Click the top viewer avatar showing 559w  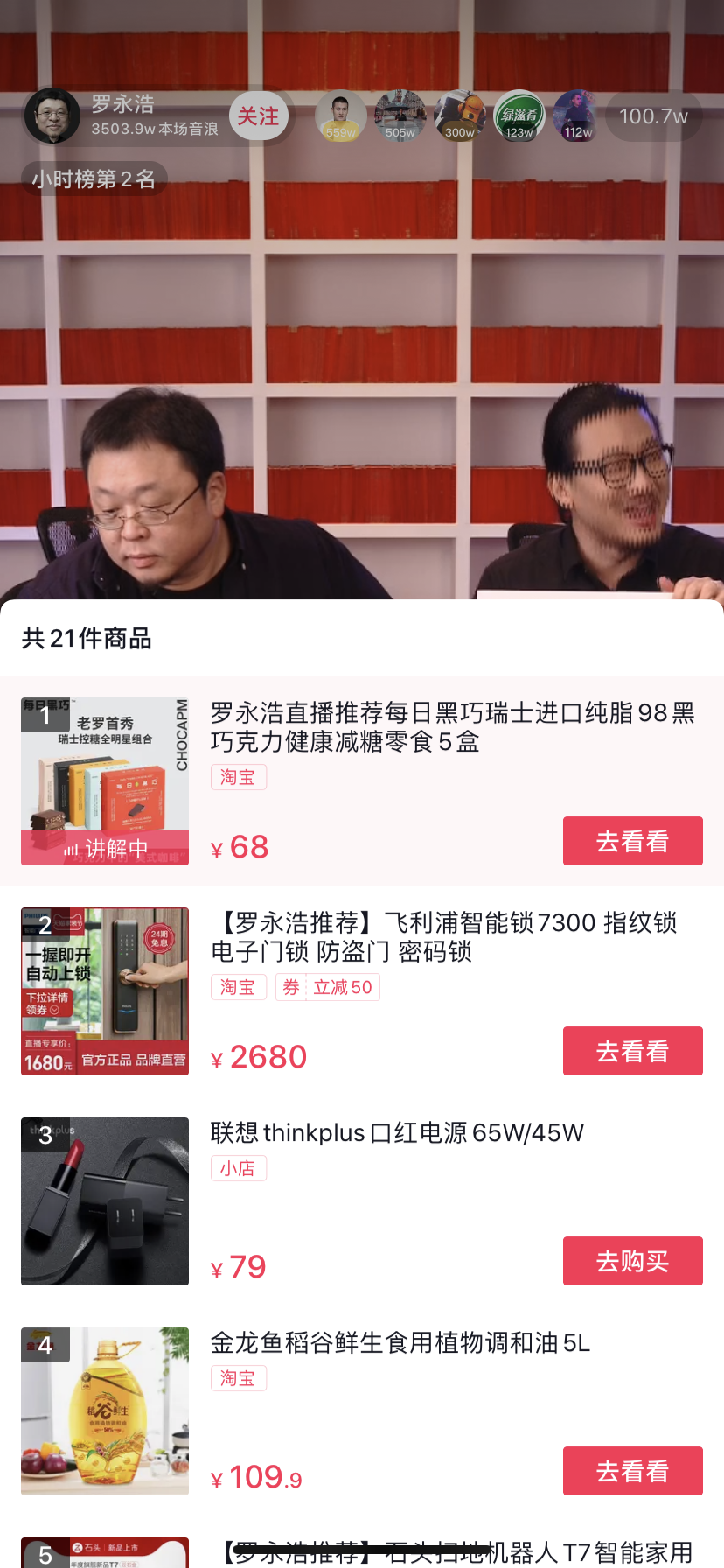pos(341,115)
